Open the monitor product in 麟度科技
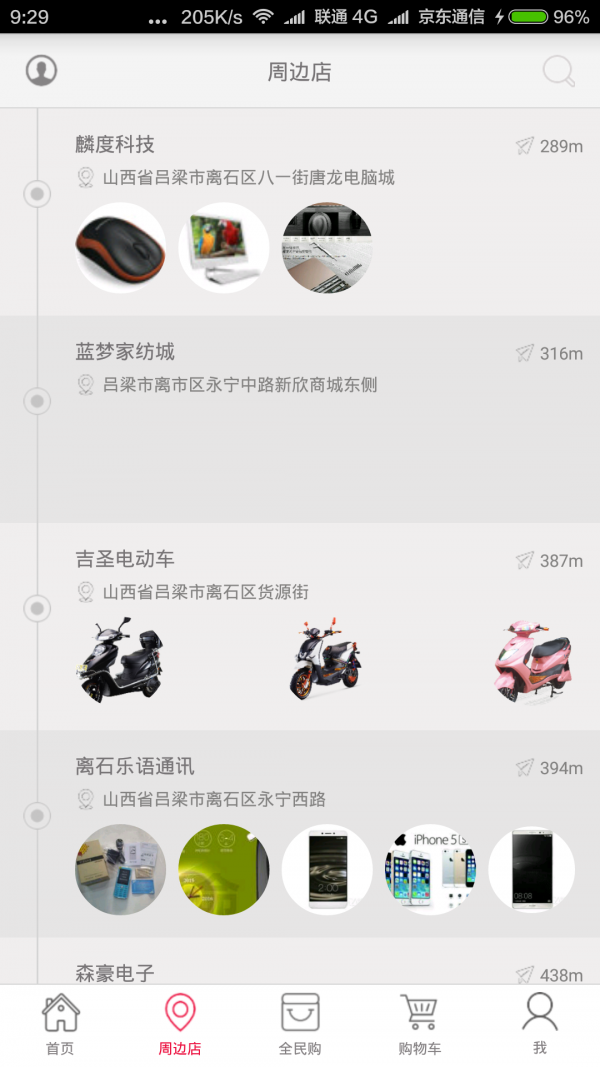Image resolution: width=600 pixels, height=1067 pixels. pos(224,248)
